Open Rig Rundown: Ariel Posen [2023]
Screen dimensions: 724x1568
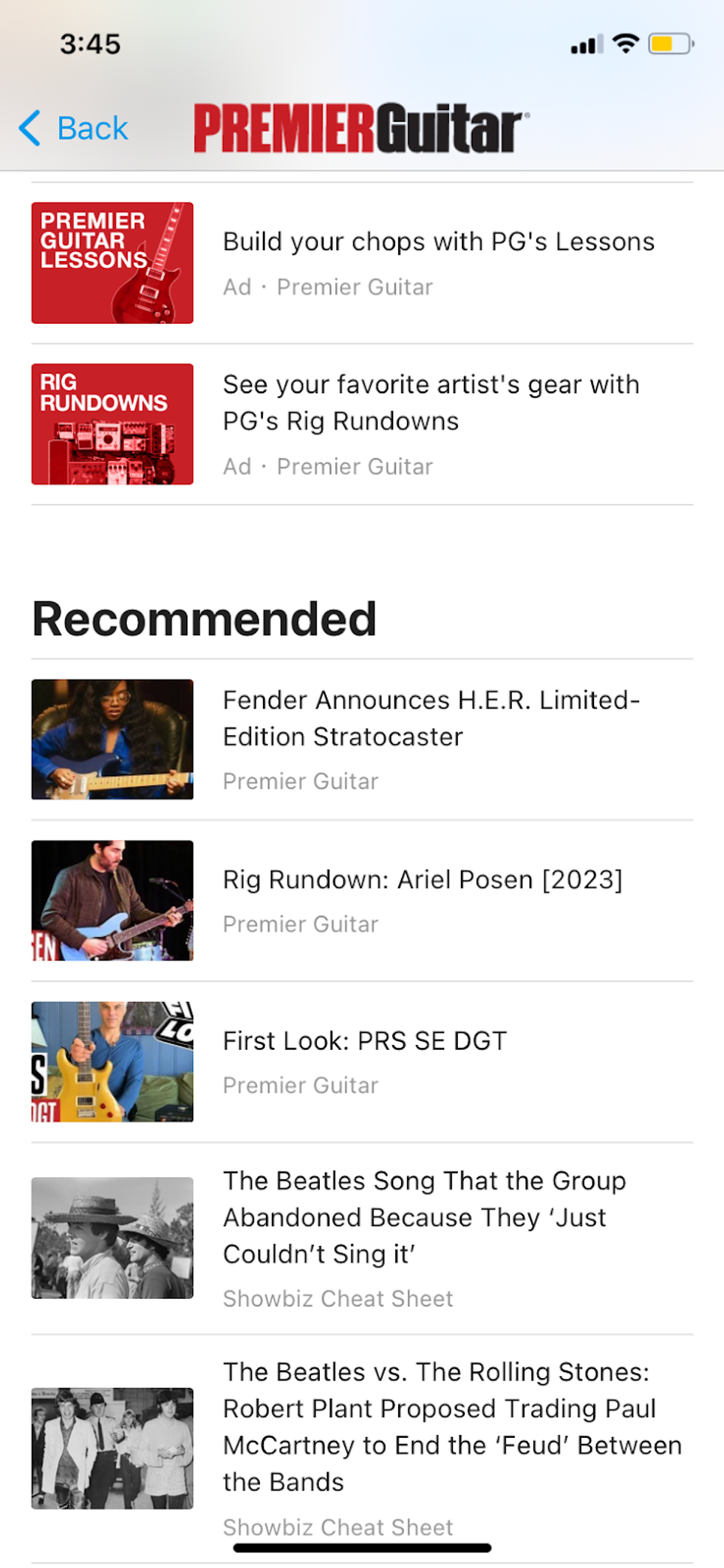(422, 880)
